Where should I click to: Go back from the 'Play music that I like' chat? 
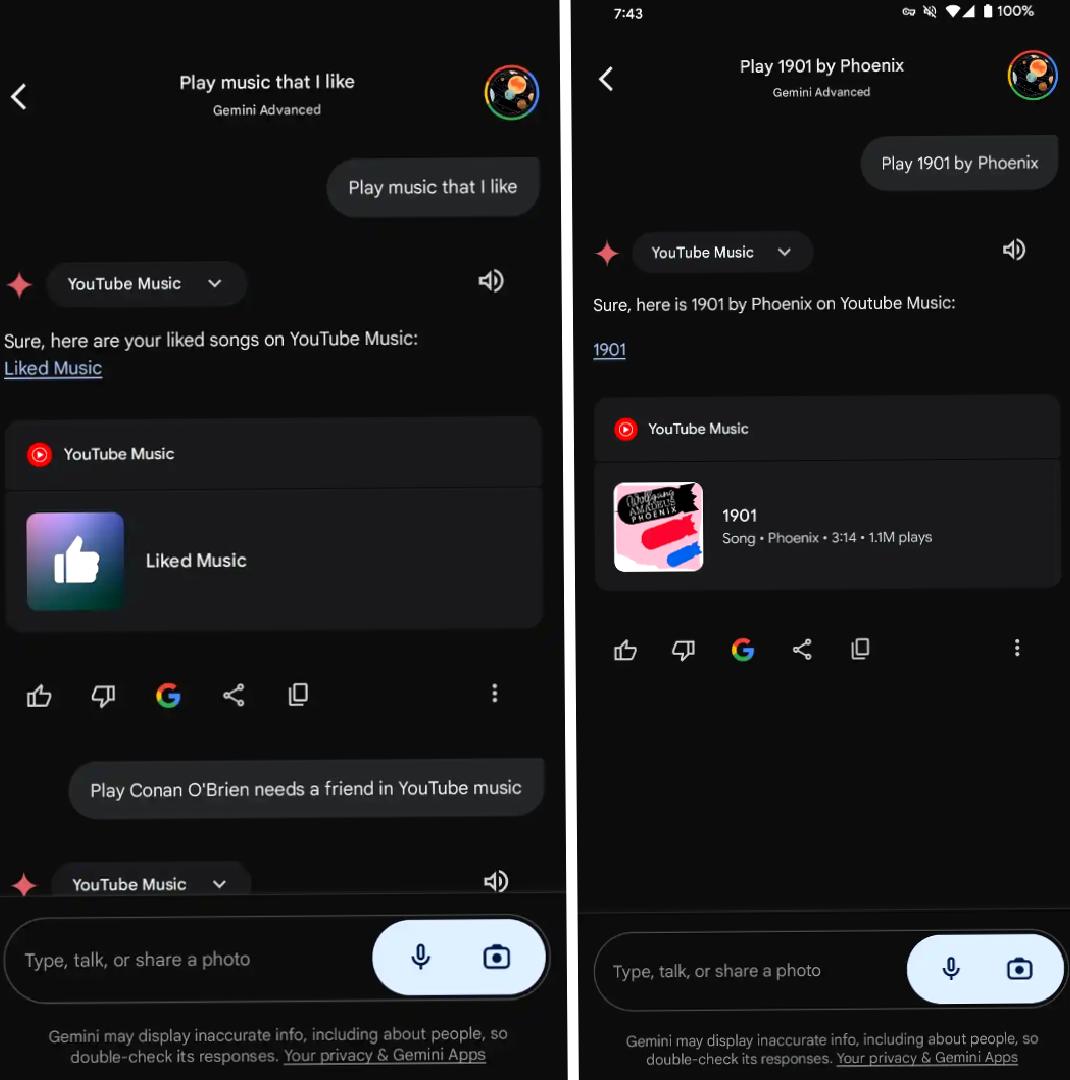19,97
